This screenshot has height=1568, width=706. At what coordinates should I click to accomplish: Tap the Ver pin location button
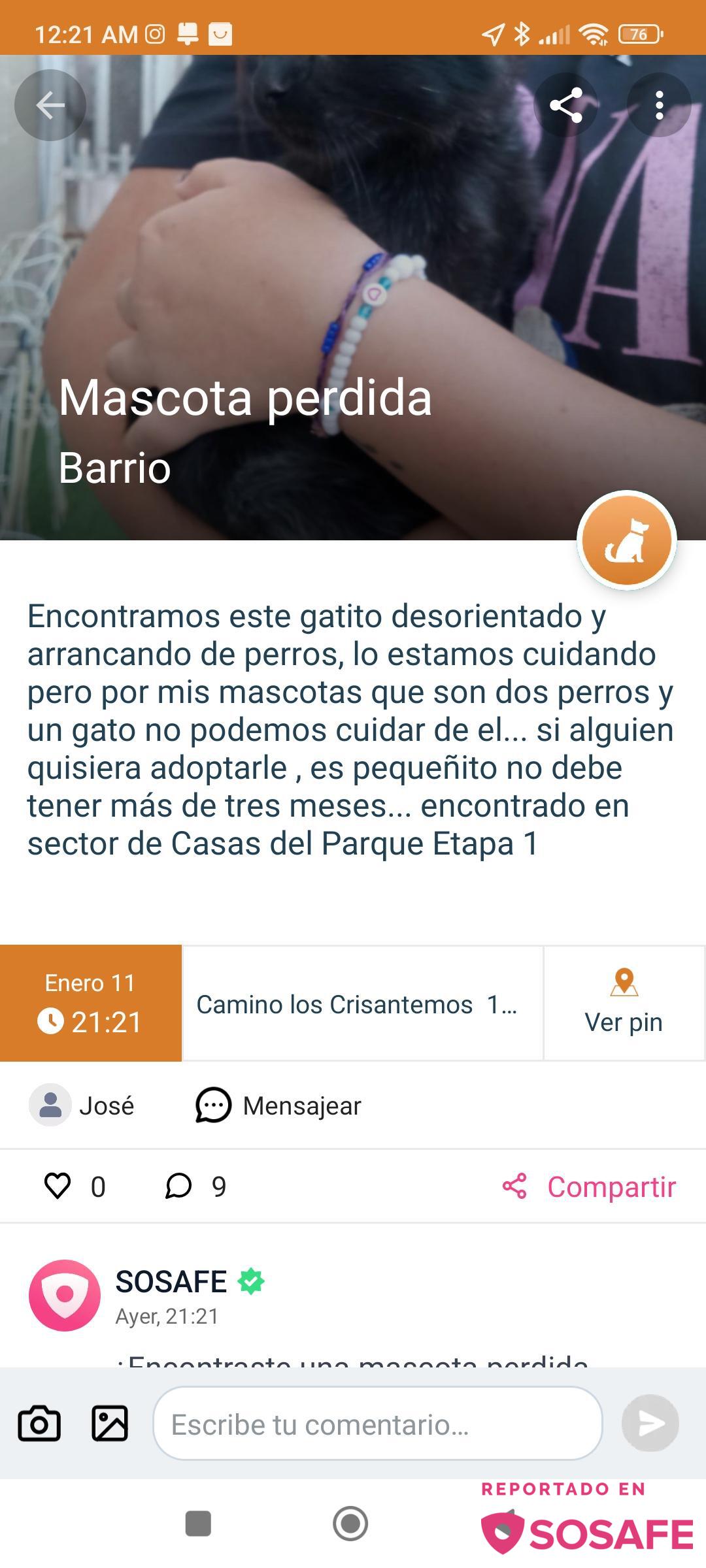[x=624, y=1003]
